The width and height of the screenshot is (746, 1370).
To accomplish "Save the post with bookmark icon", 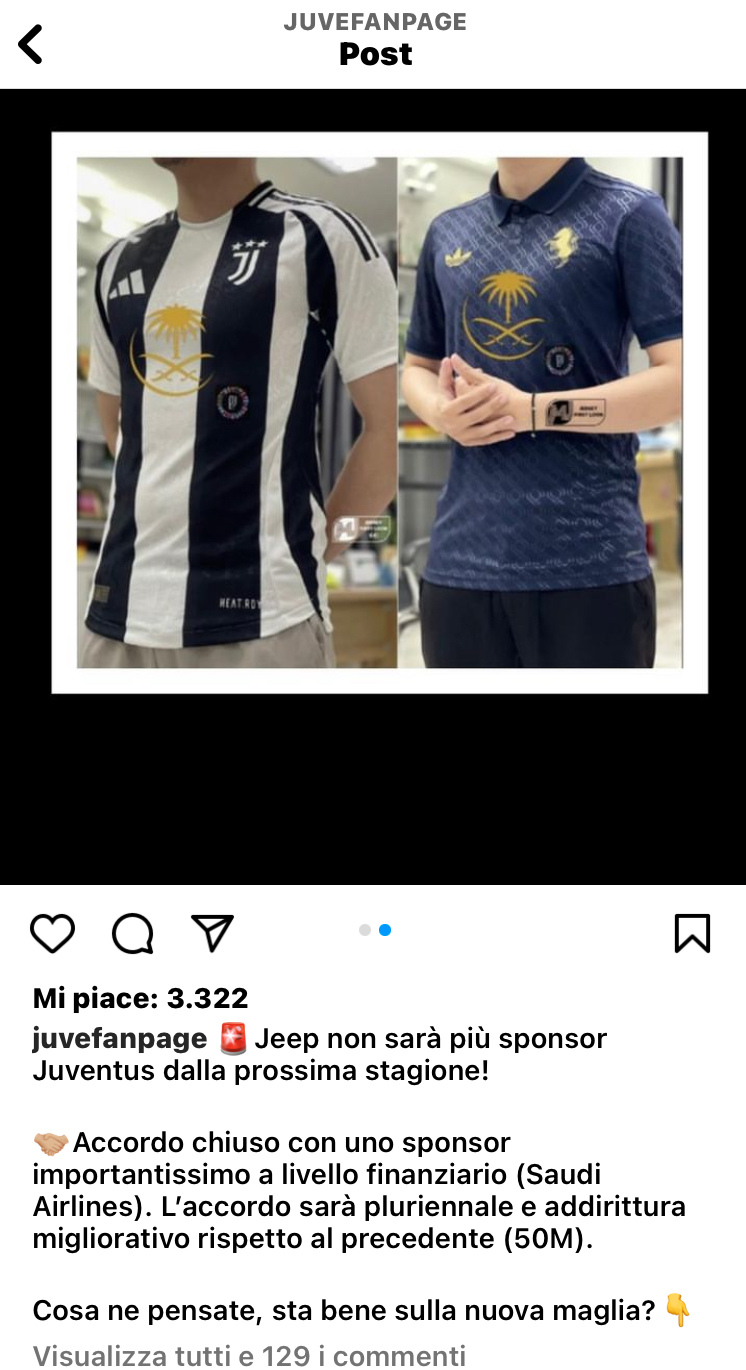I will (692, 933).
